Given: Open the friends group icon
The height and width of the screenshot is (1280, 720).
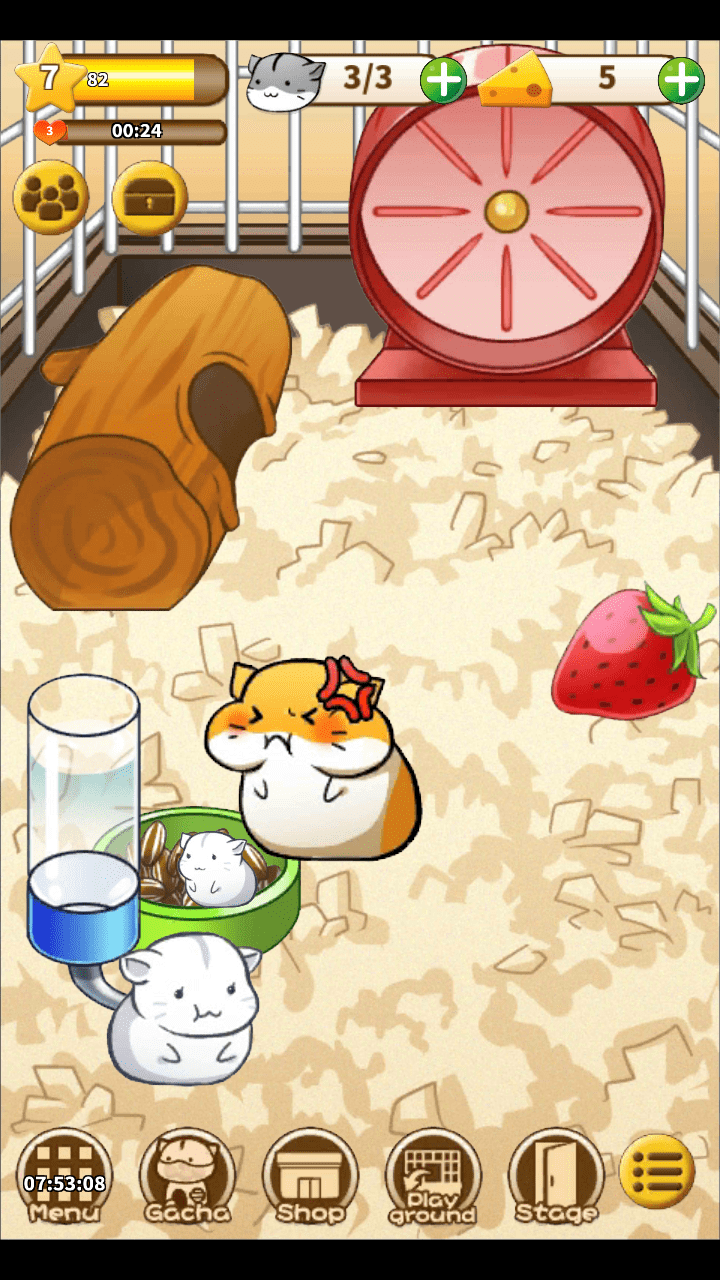Looking at the screenshot, I should [50, 197].
